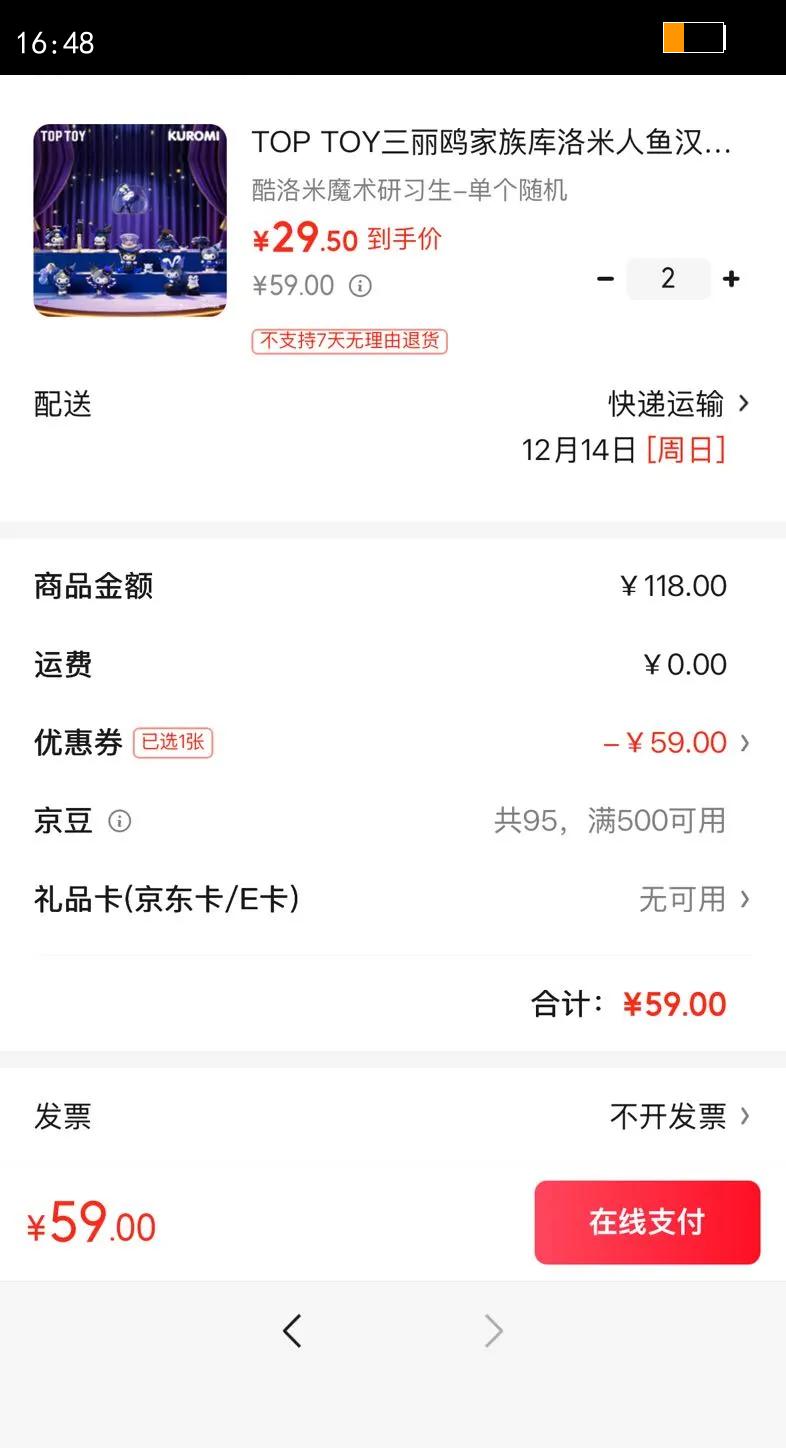Screen dimensions: 786x1448
Task: Increase the item quantity with plus
Action: coord(732,279)
